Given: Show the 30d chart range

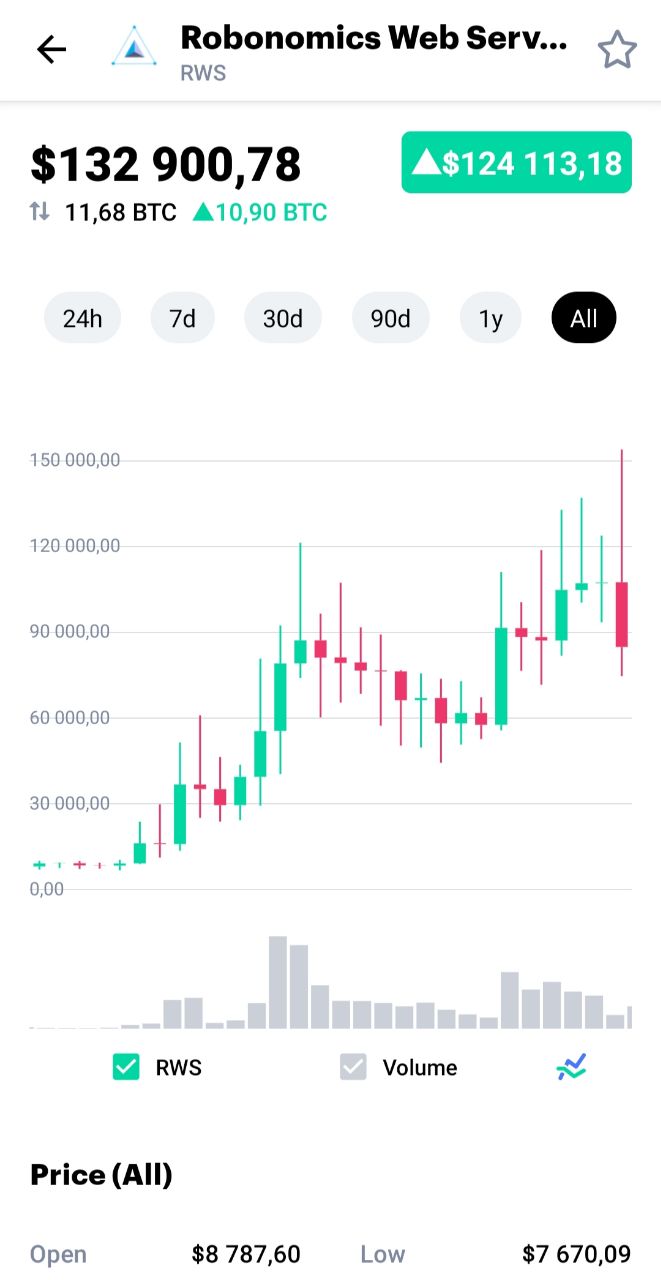Looking at the screenshot, I should [283, 319].
